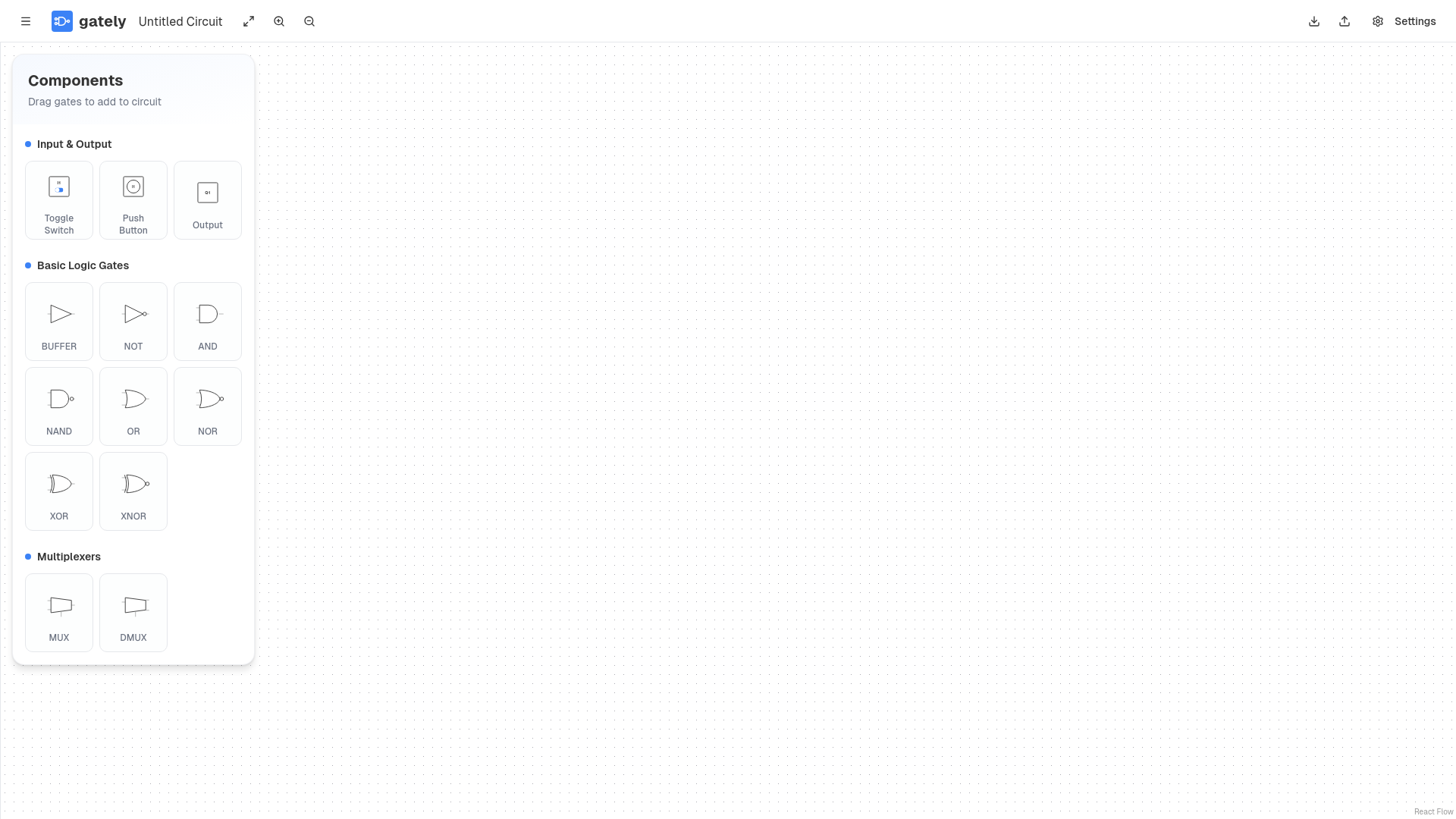Choose the Push Button component
Image resolution: width=1456 pixels, height=819 pixels.
[133, 200]
